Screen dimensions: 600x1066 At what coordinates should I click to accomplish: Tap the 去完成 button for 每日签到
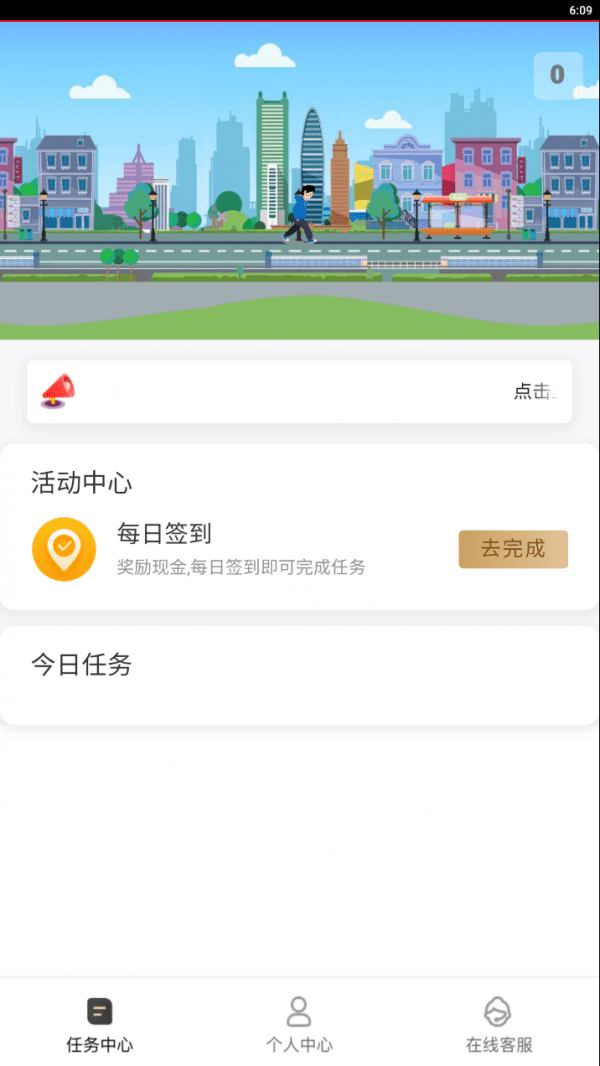point(513,549)
